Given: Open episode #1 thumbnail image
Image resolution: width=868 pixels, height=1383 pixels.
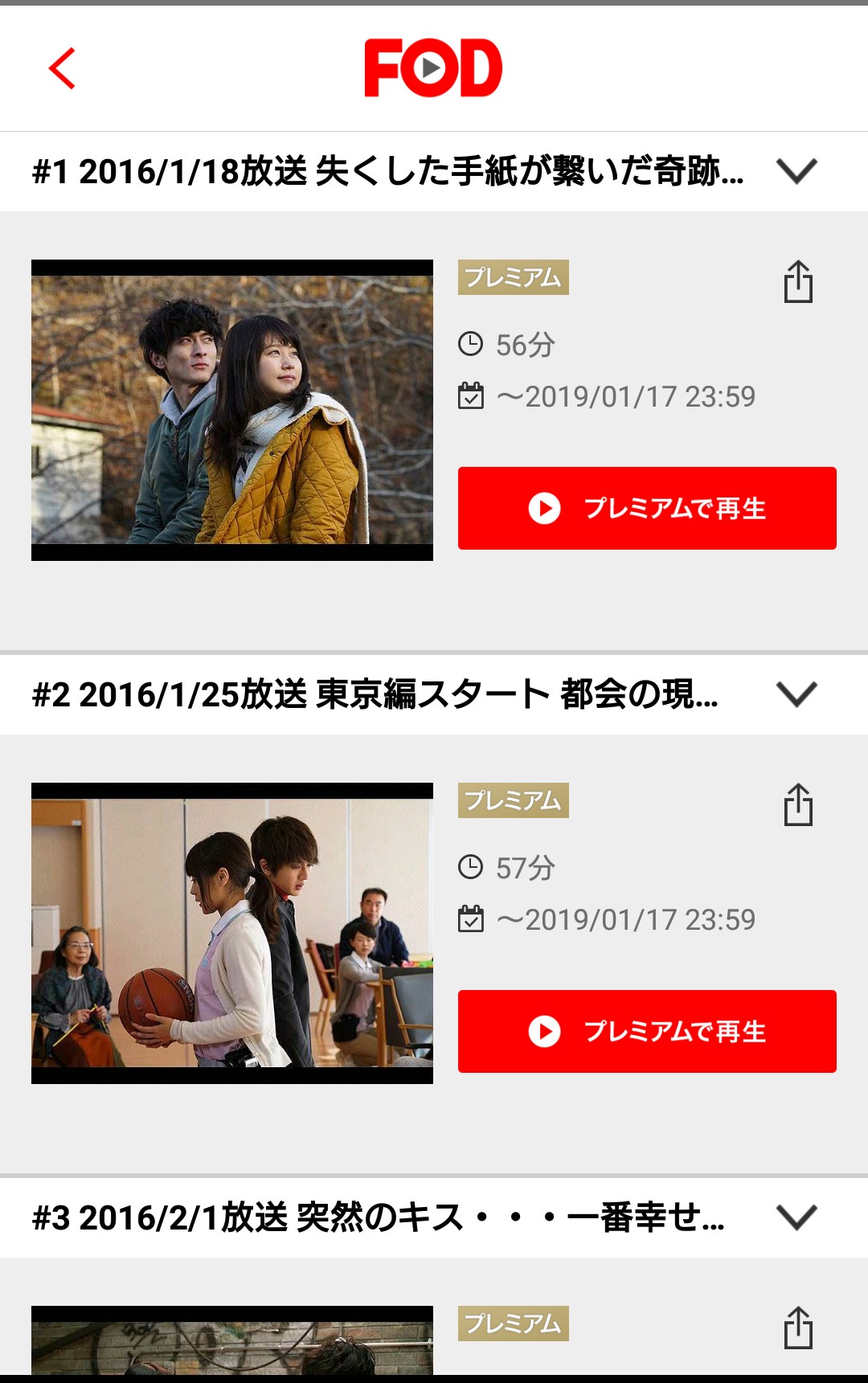Looking at the screenshot, I should point(232,410).
